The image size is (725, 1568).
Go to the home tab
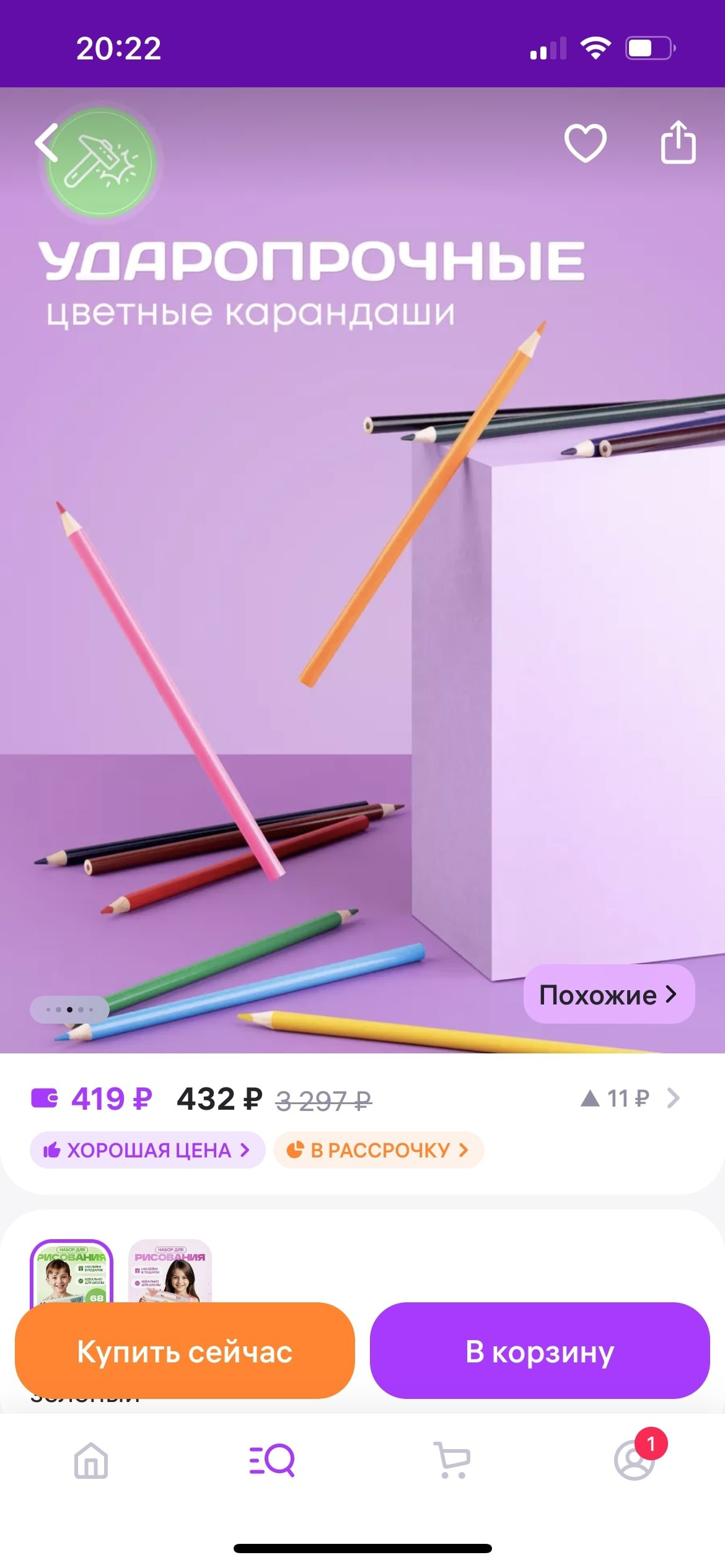point(91,1460)
